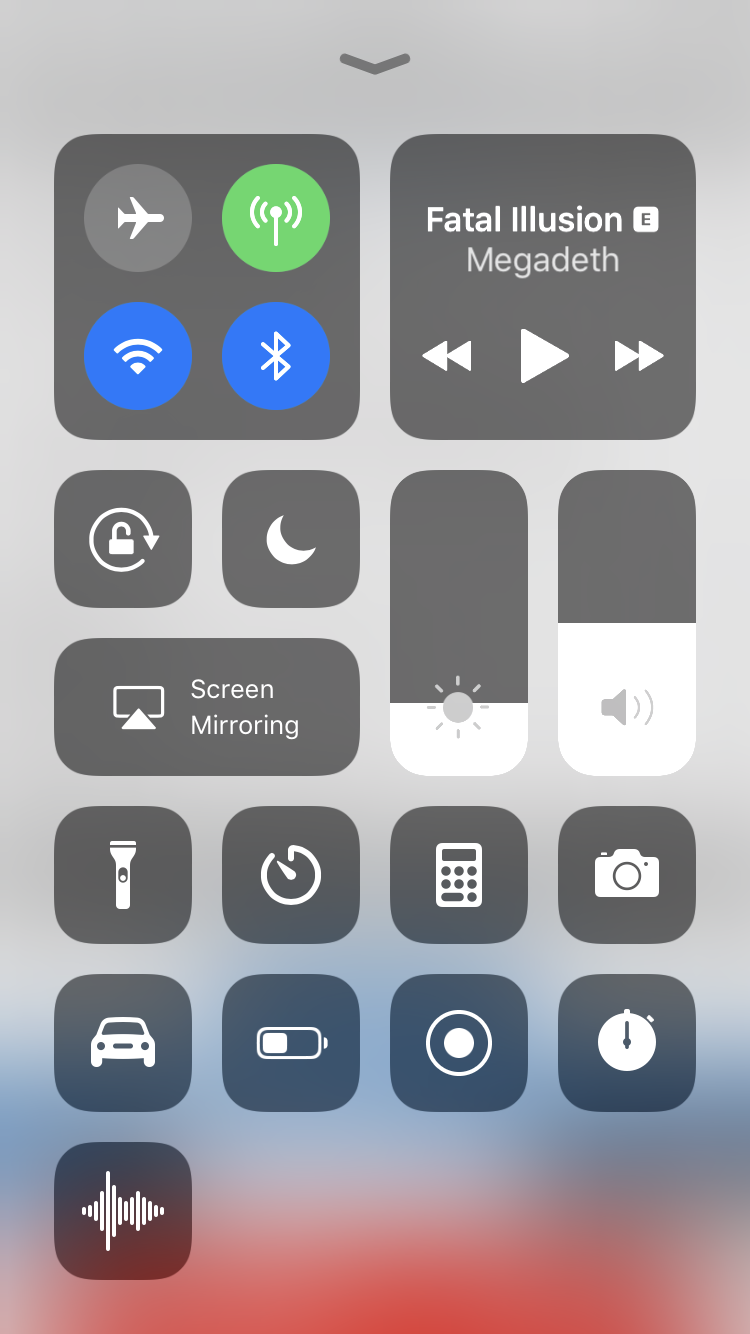Open the camera
The image size is (750, 1334).
click(627, 875)
